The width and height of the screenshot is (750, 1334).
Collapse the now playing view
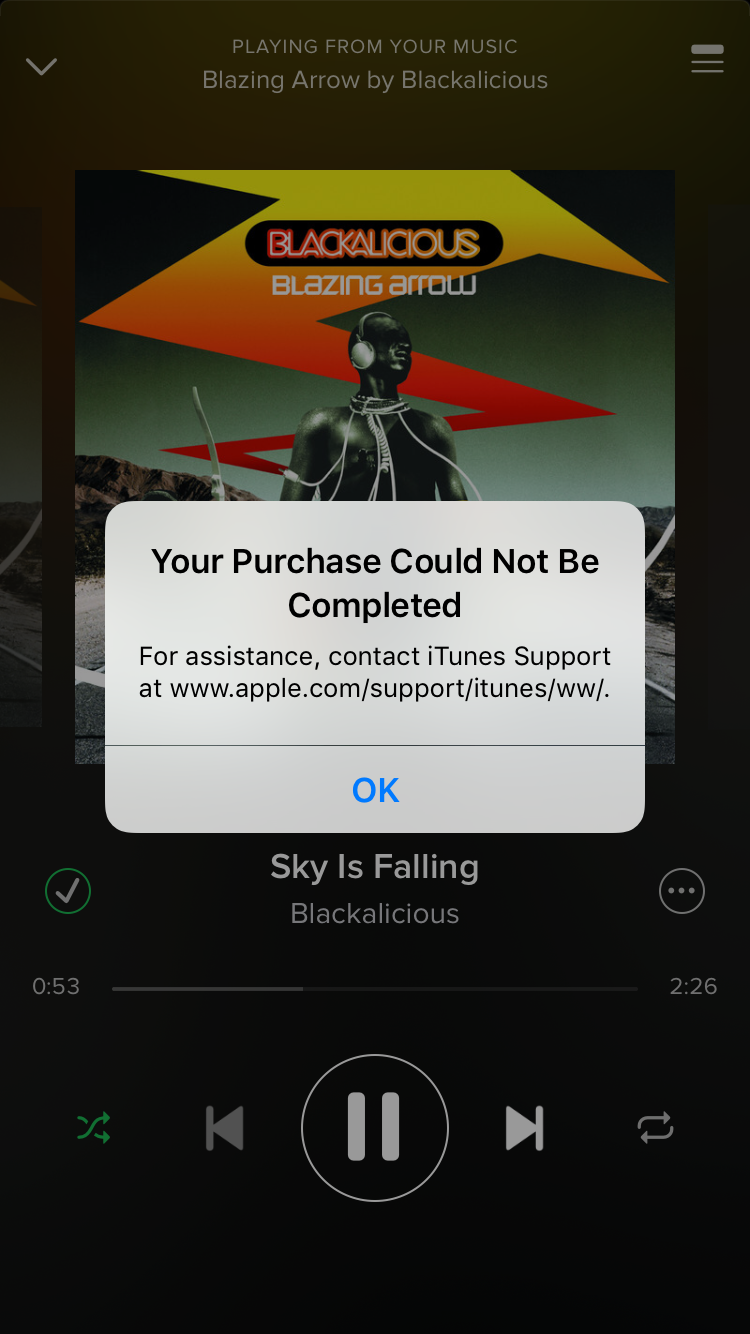(x=41, y=67)
